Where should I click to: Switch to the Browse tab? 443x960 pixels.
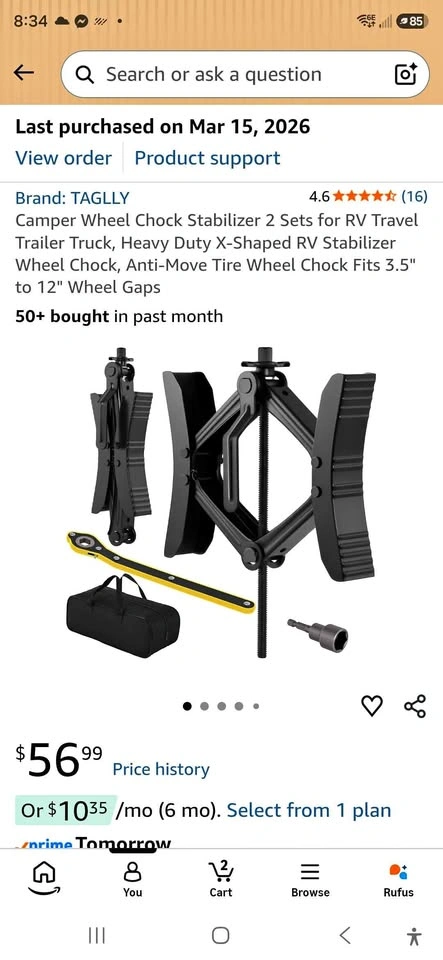click(310, 879)
